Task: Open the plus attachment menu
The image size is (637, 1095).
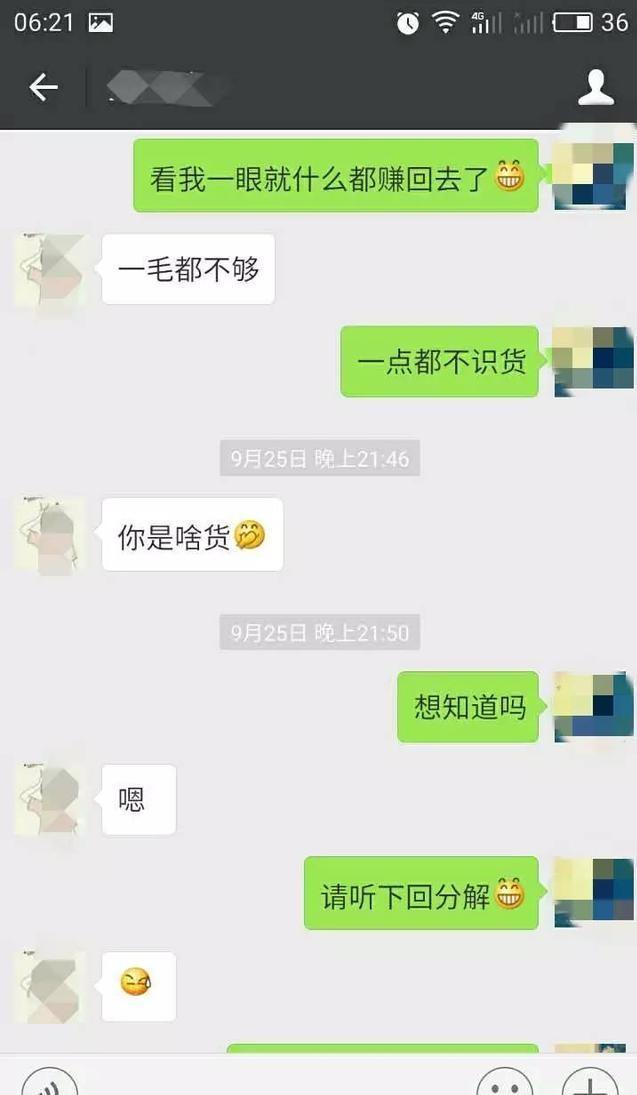Action: (x=590, y=1087)
